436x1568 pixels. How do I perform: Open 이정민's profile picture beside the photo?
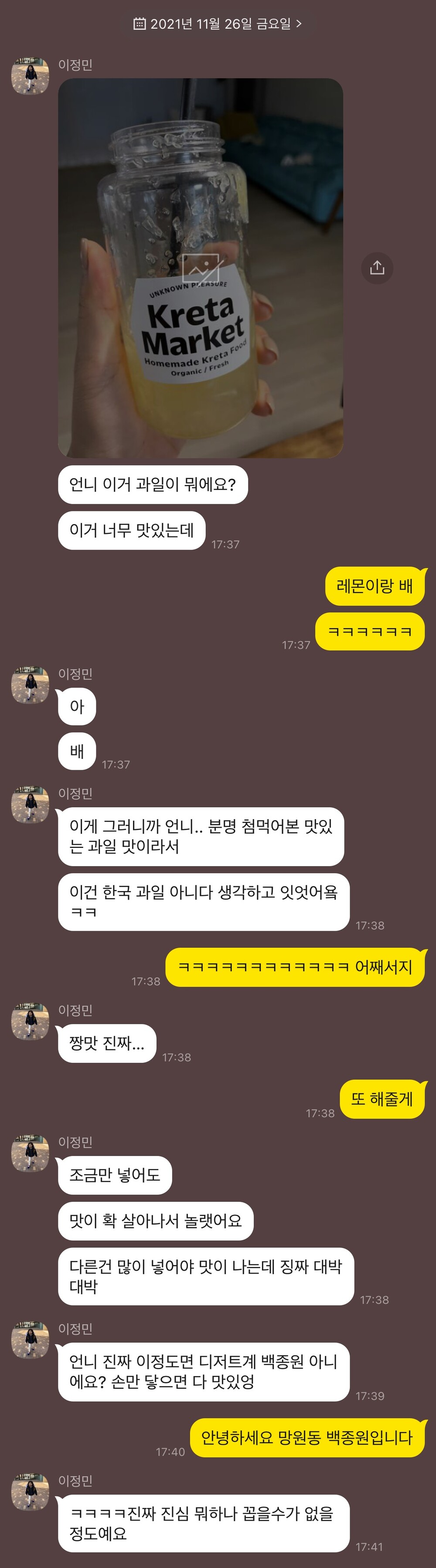click(x=30, y=76)
